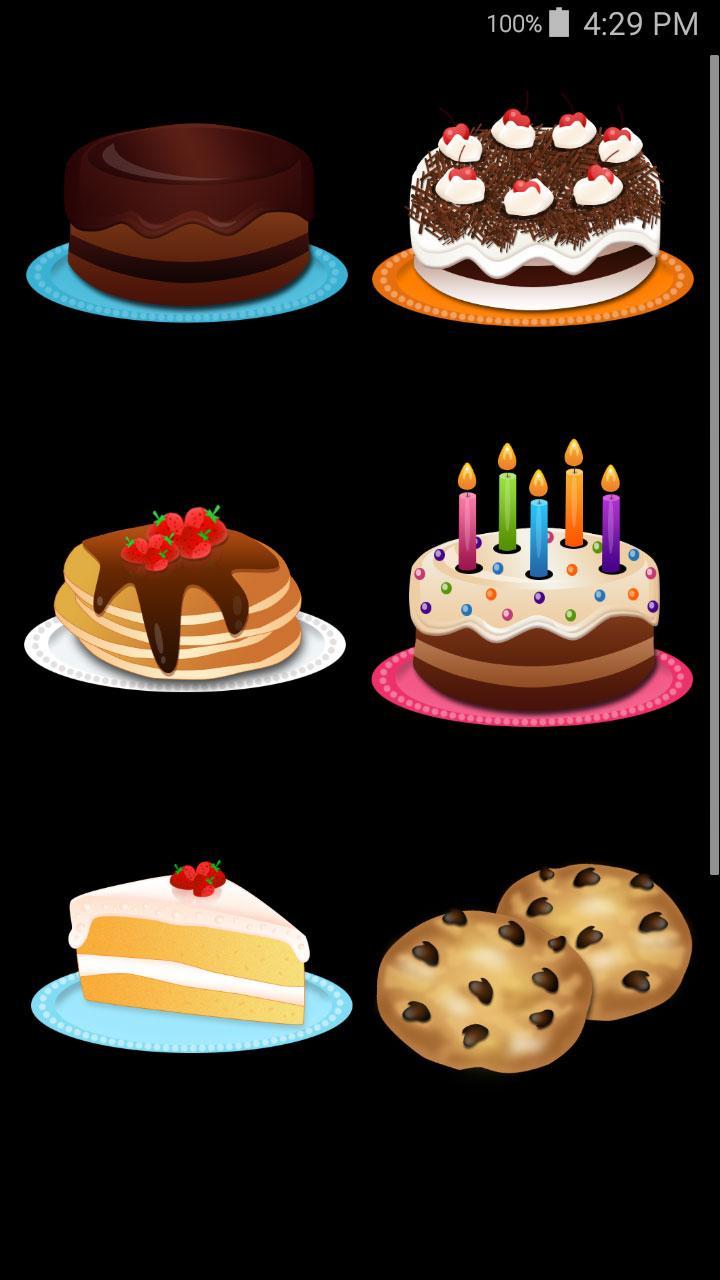This screenshot has width=720, height=1280.
Task: Select the strawberry cake slice
Action: click(190, 960)
